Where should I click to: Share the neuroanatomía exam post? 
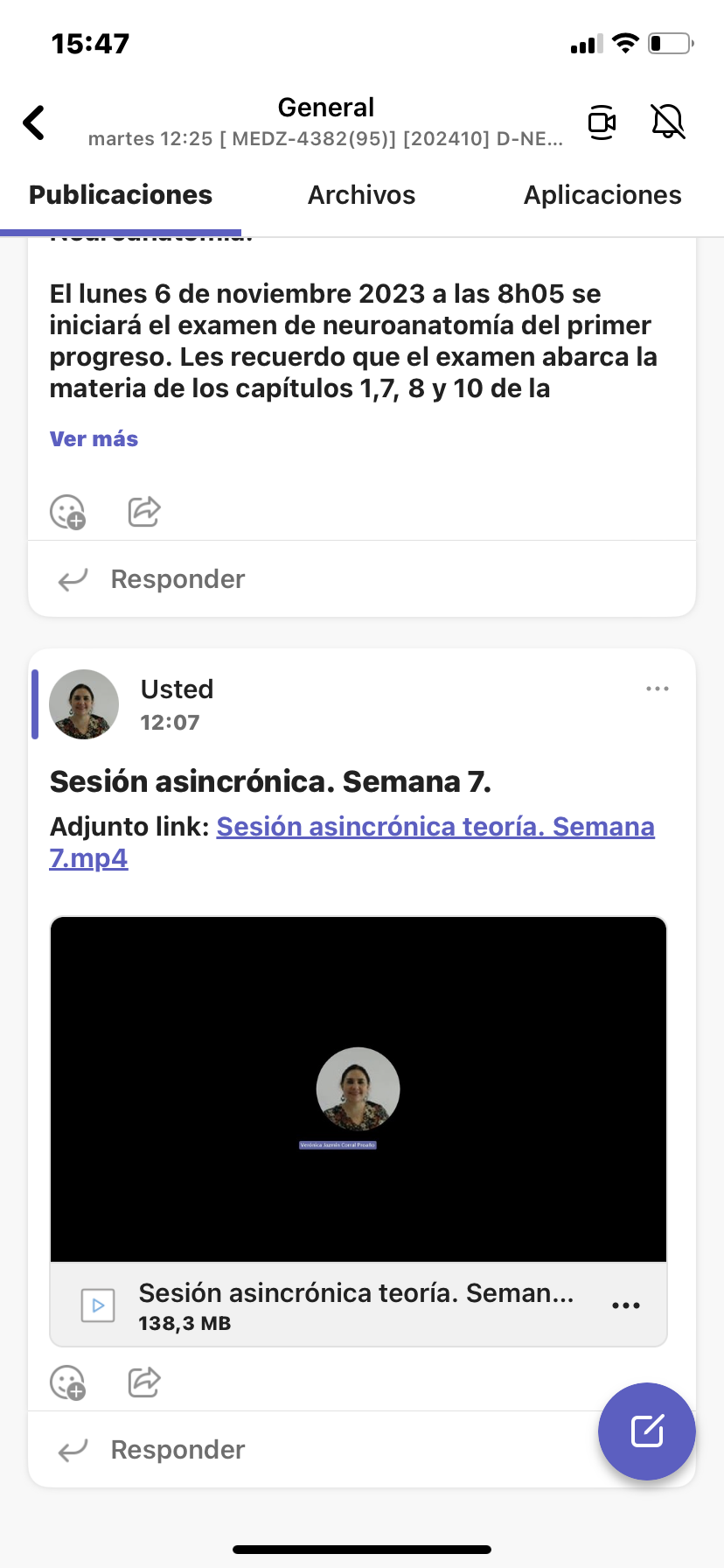(x=144, y=511)
